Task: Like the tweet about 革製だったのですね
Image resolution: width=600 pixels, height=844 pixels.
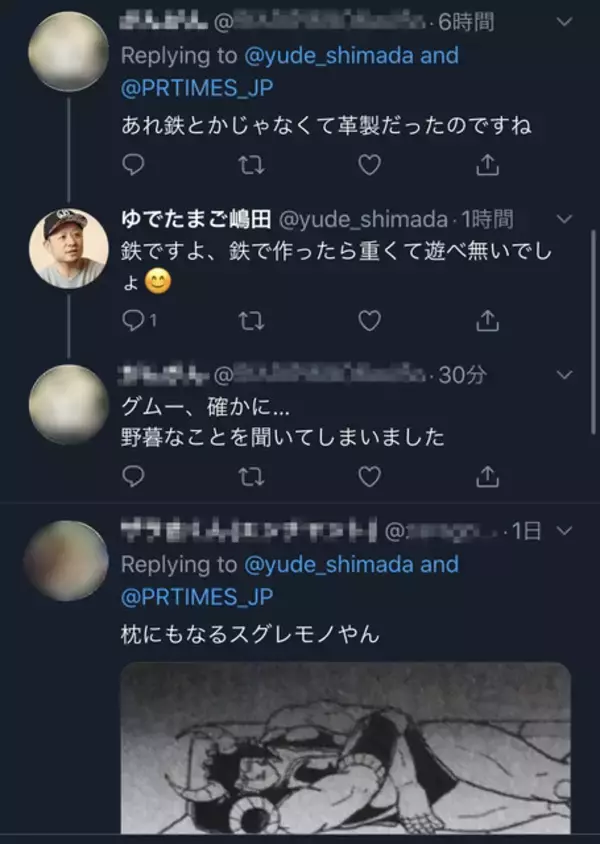Action: (369, 164)
